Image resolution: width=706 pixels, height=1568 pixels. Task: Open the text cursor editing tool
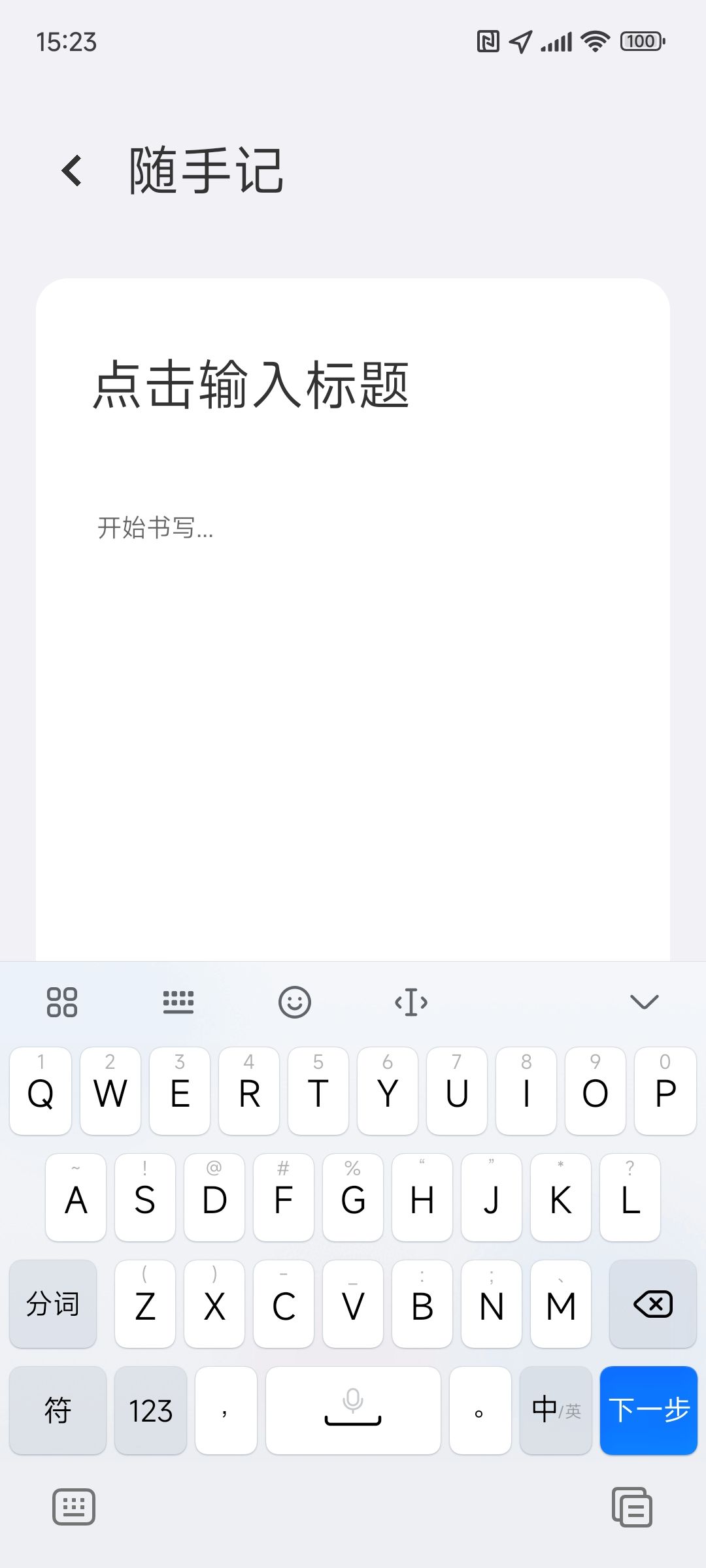tap(411, 1002)
